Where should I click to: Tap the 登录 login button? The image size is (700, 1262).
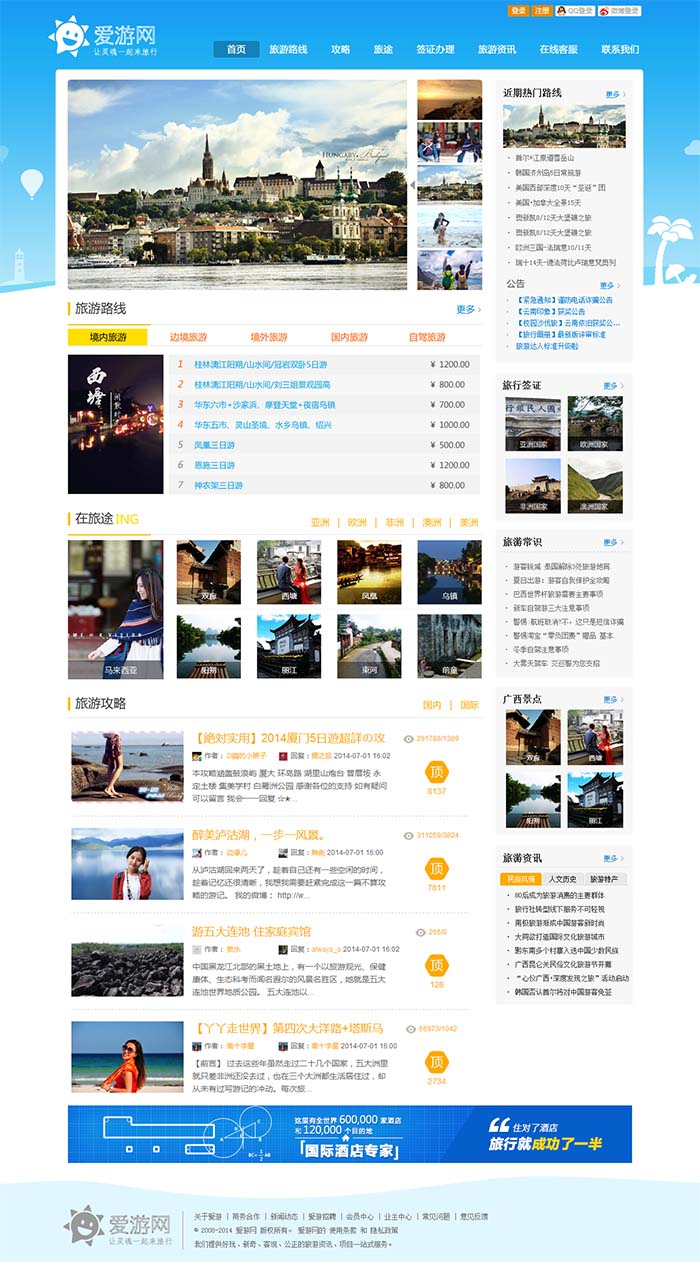point(518,11)
